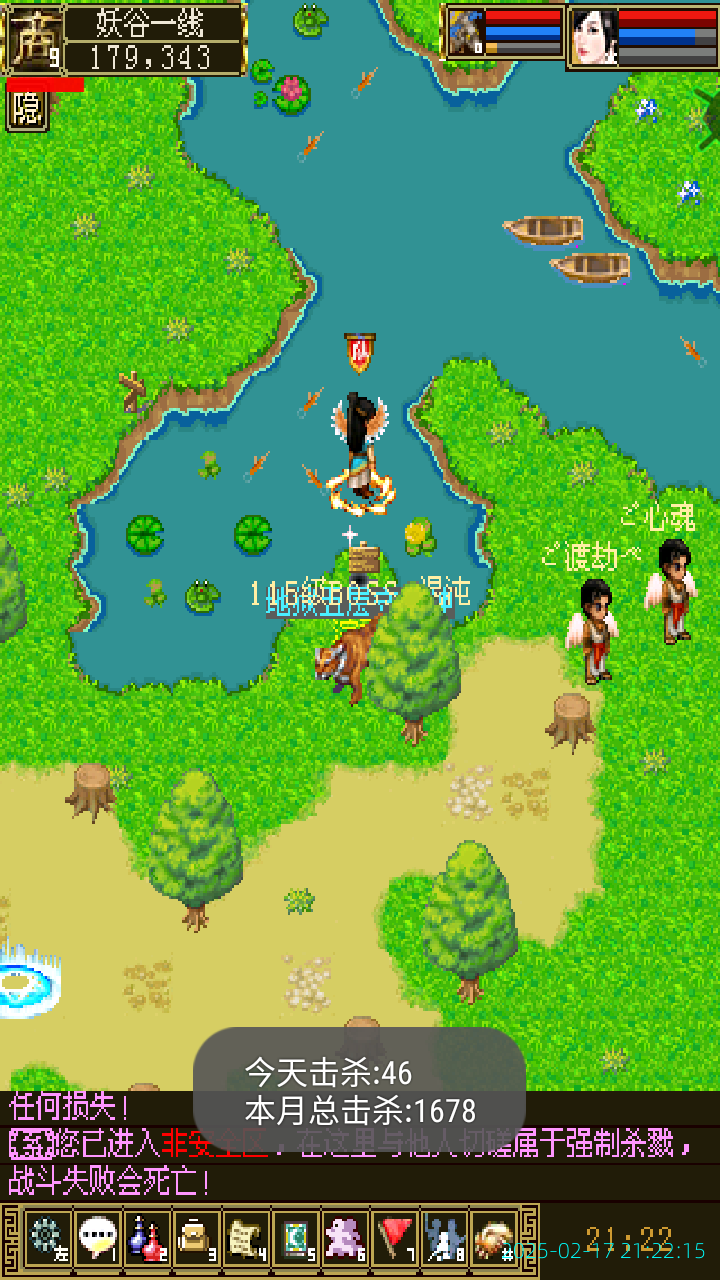Open the scroll in slot 4

(246, 1238)
